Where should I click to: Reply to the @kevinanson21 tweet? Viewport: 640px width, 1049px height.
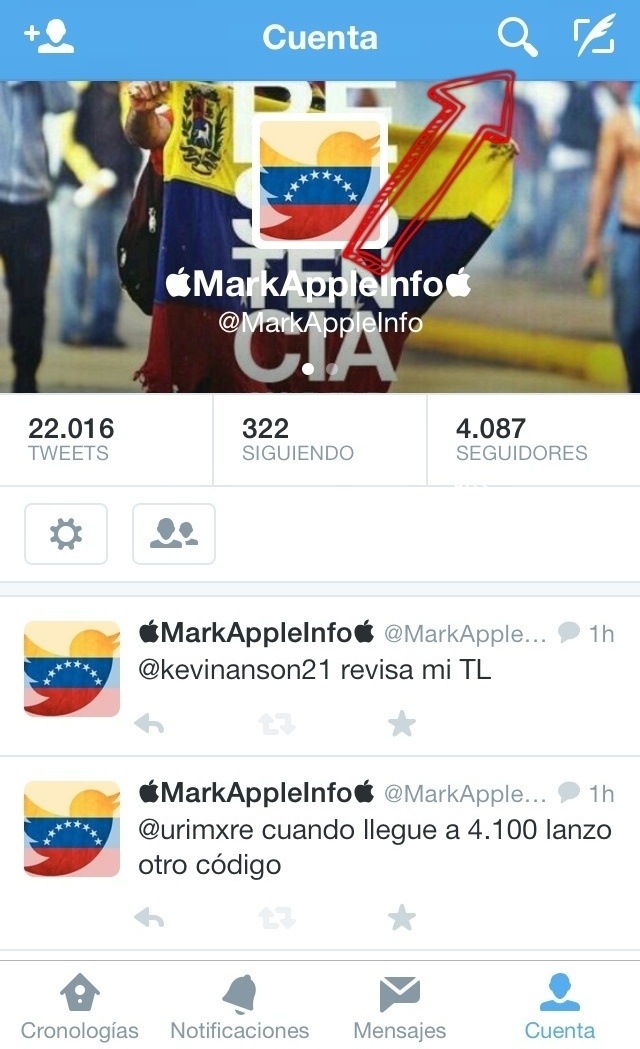[x=150, y=724]
